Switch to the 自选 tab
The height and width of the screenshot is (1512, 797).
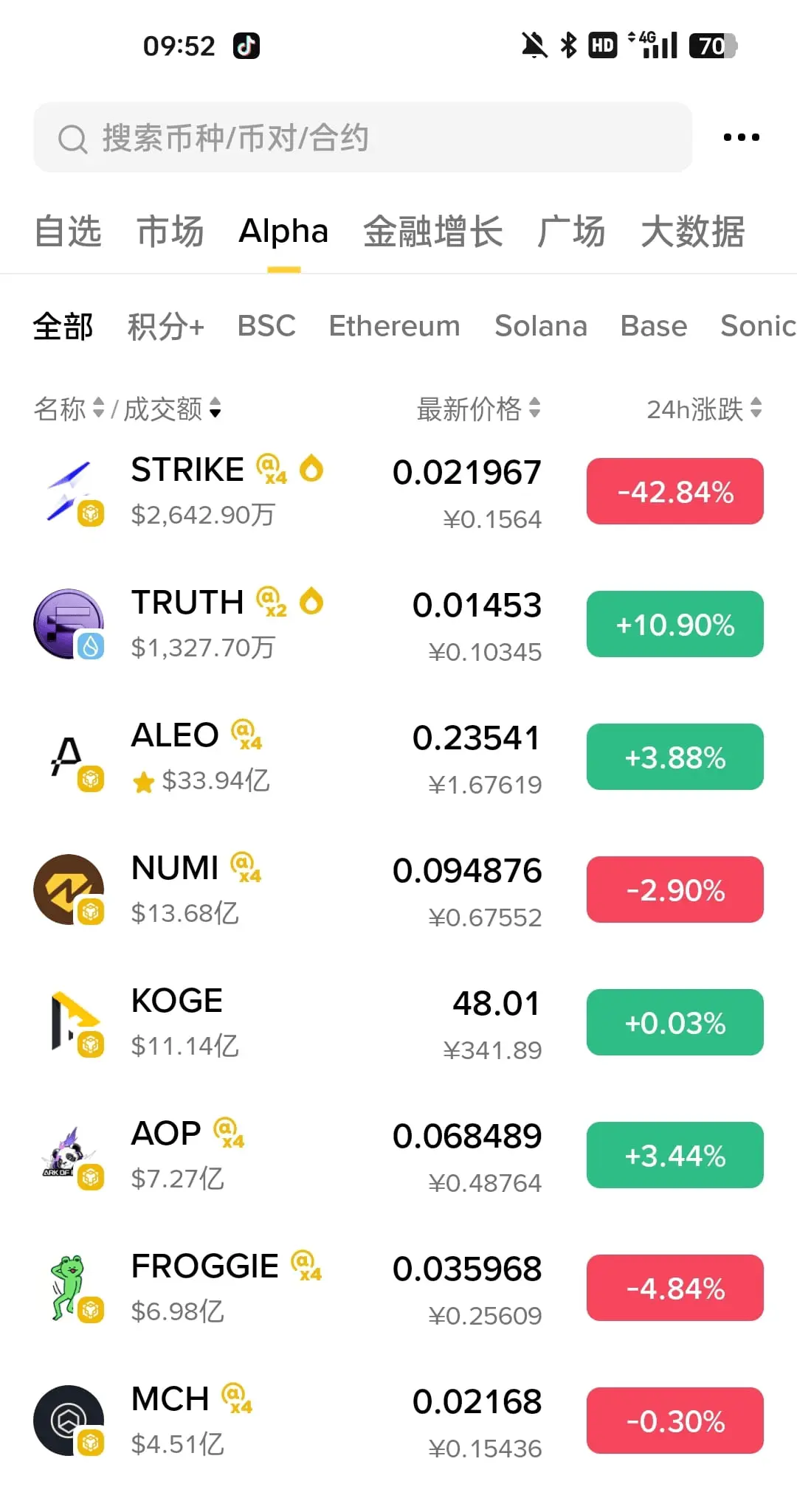tap(68, 232)
